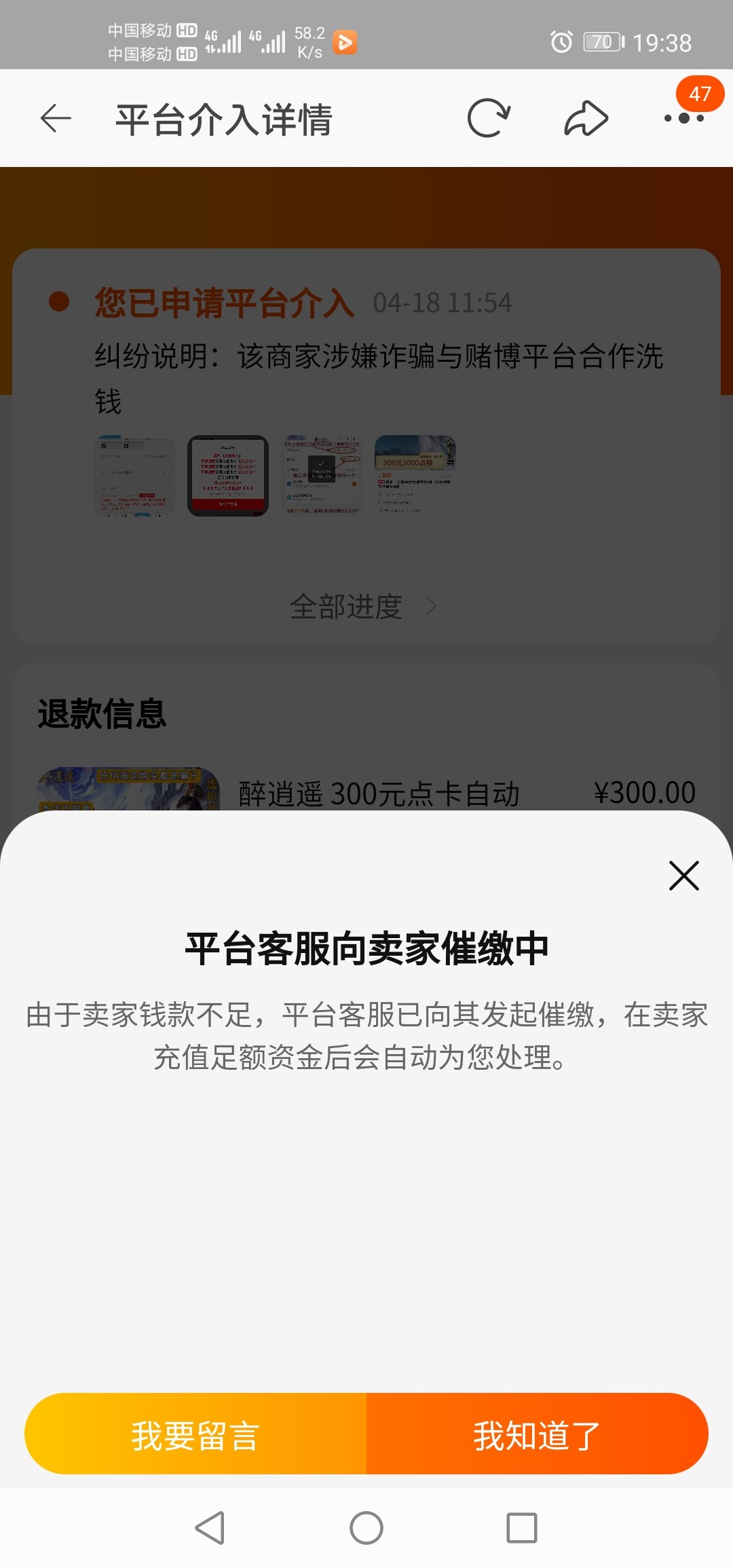Tap the system back triangle
This screenshot has height=1568, width=733.
[x=210, y=1528]
